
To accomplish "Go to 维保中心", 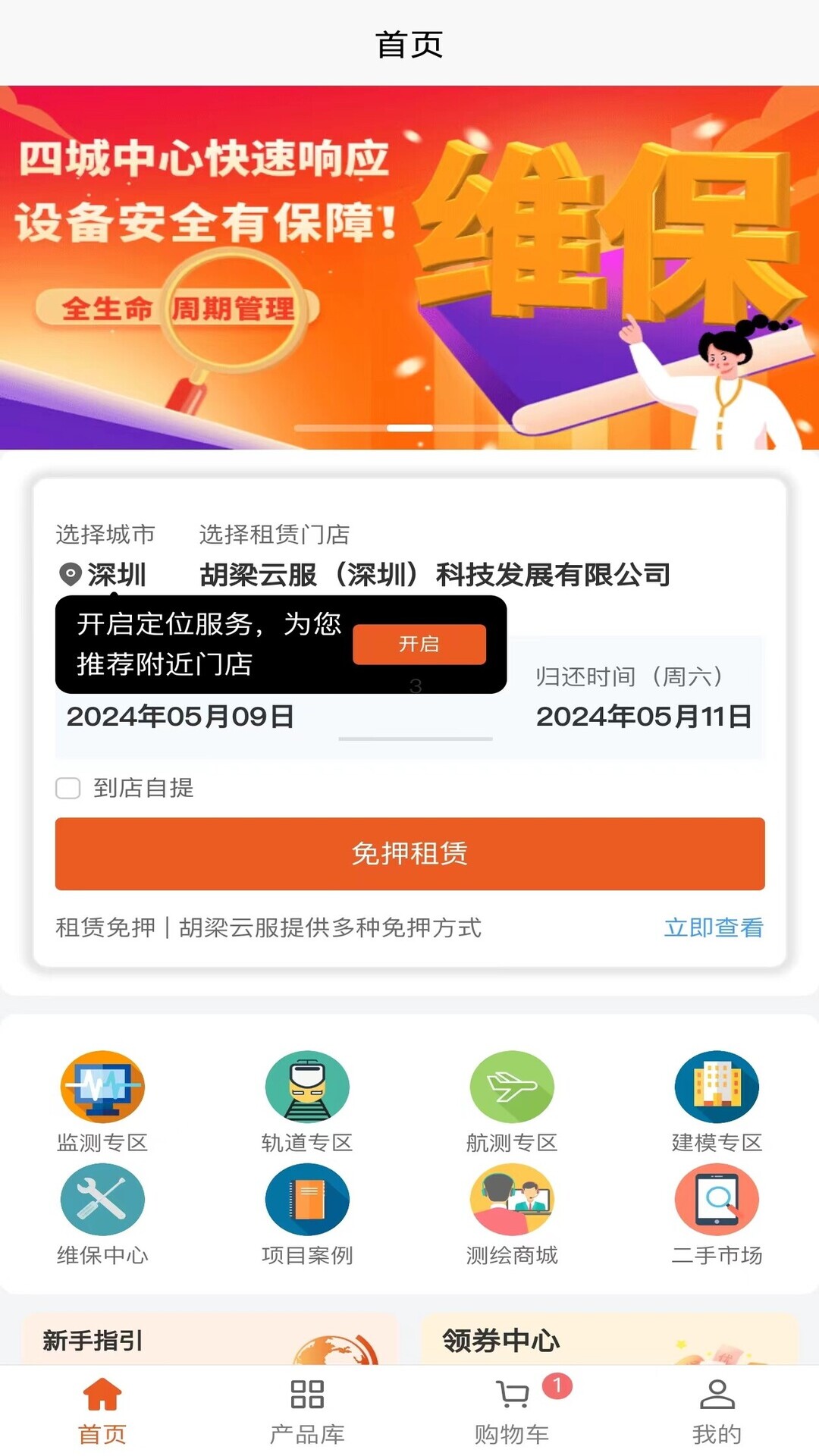I will click(102, 1213).
